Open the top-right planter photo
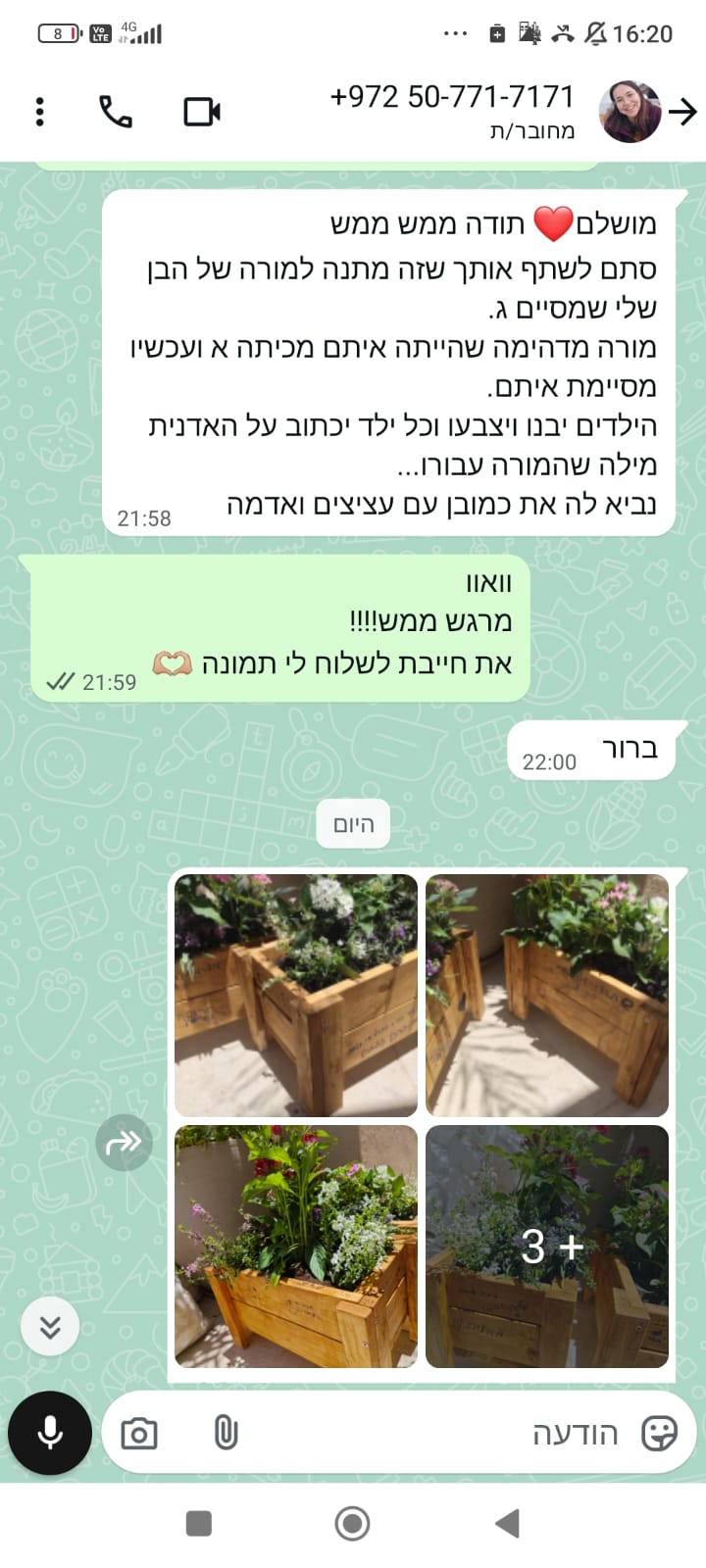The image size is (706, 1568). click(x=547, y=995)
